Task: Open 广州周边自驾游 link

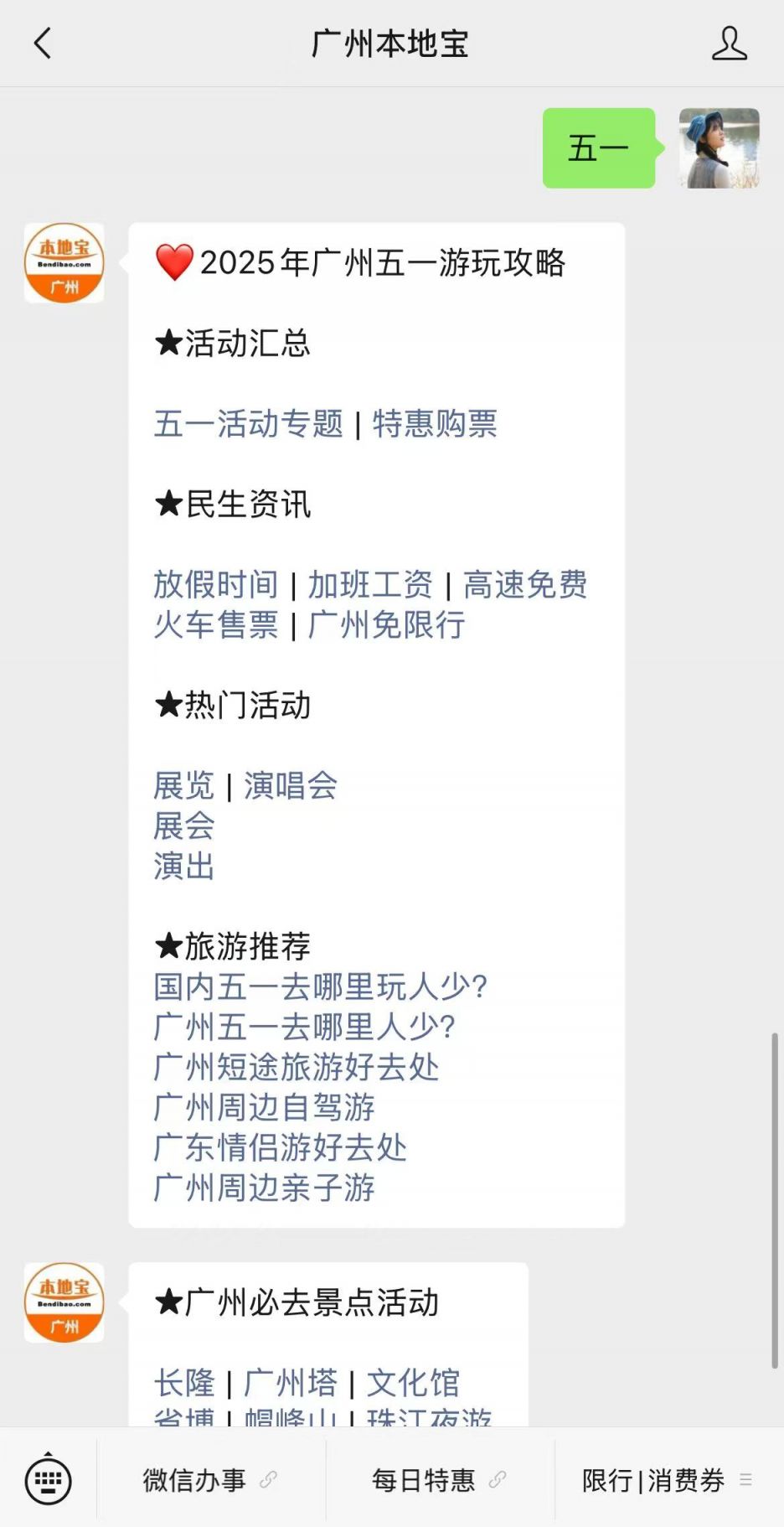Action: (264, 1108)
